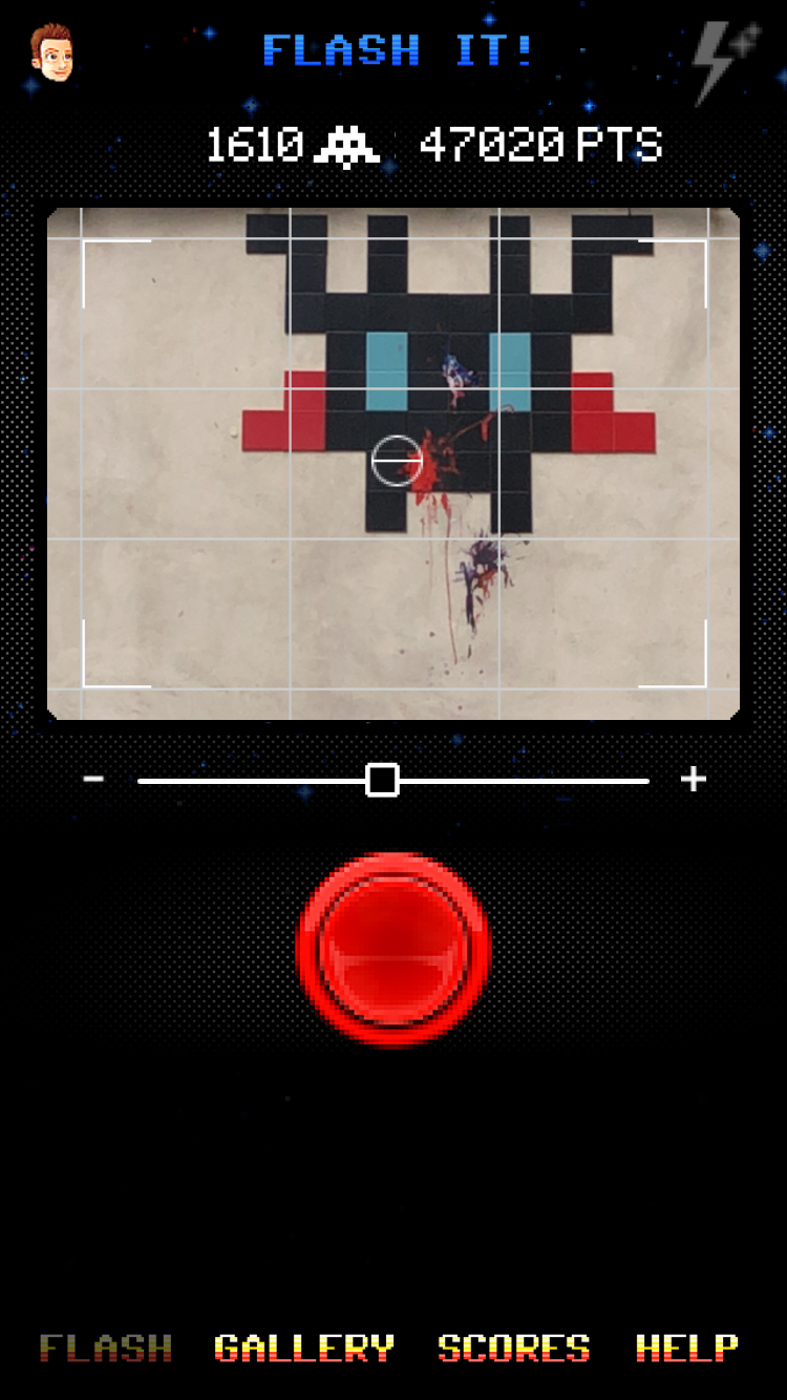Select the Flash tab
This screenshot has width=787, height=1400.
click(x=106, y=1348)
